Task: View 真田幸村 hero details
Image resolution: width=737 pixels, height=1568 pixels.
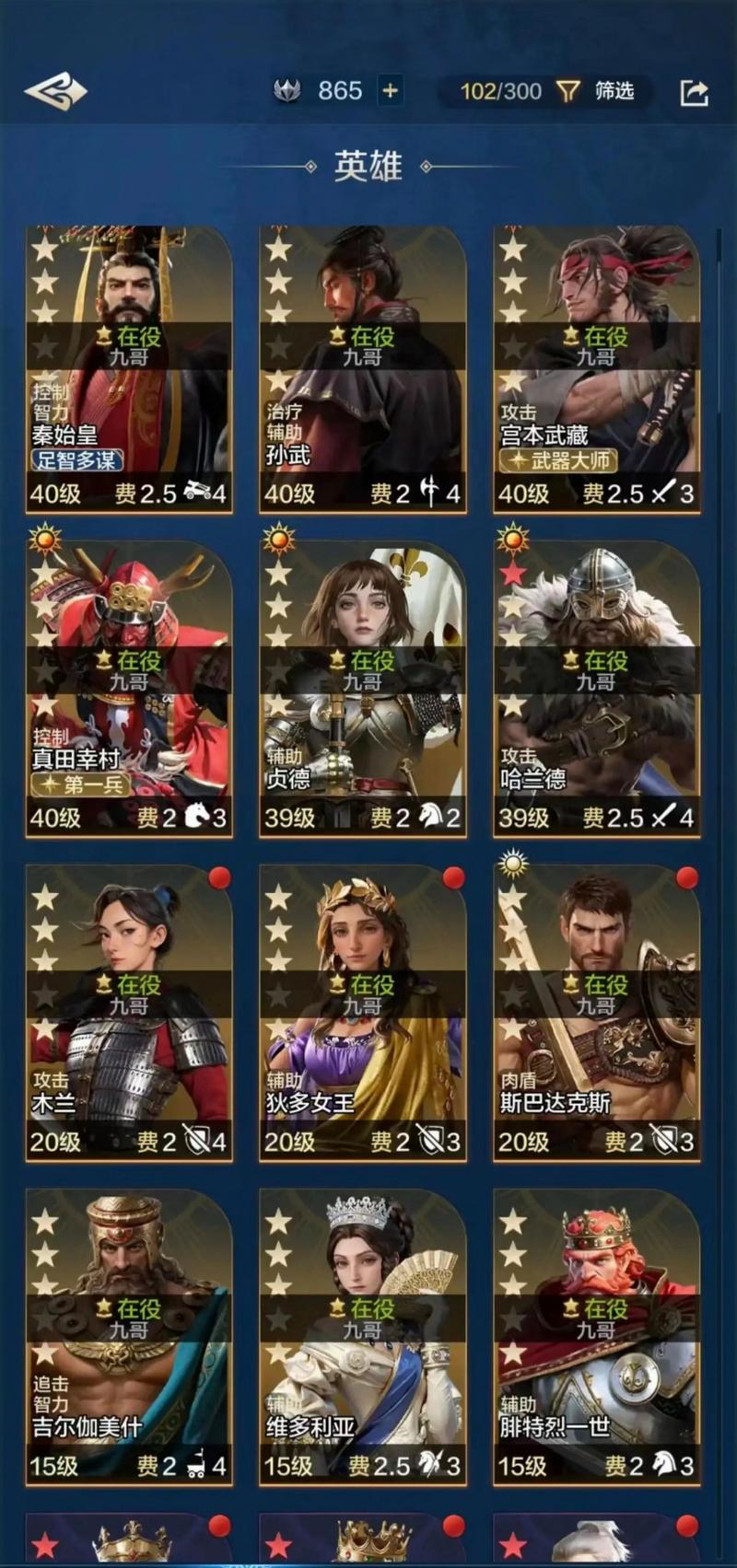Action: tap(129, 691)
